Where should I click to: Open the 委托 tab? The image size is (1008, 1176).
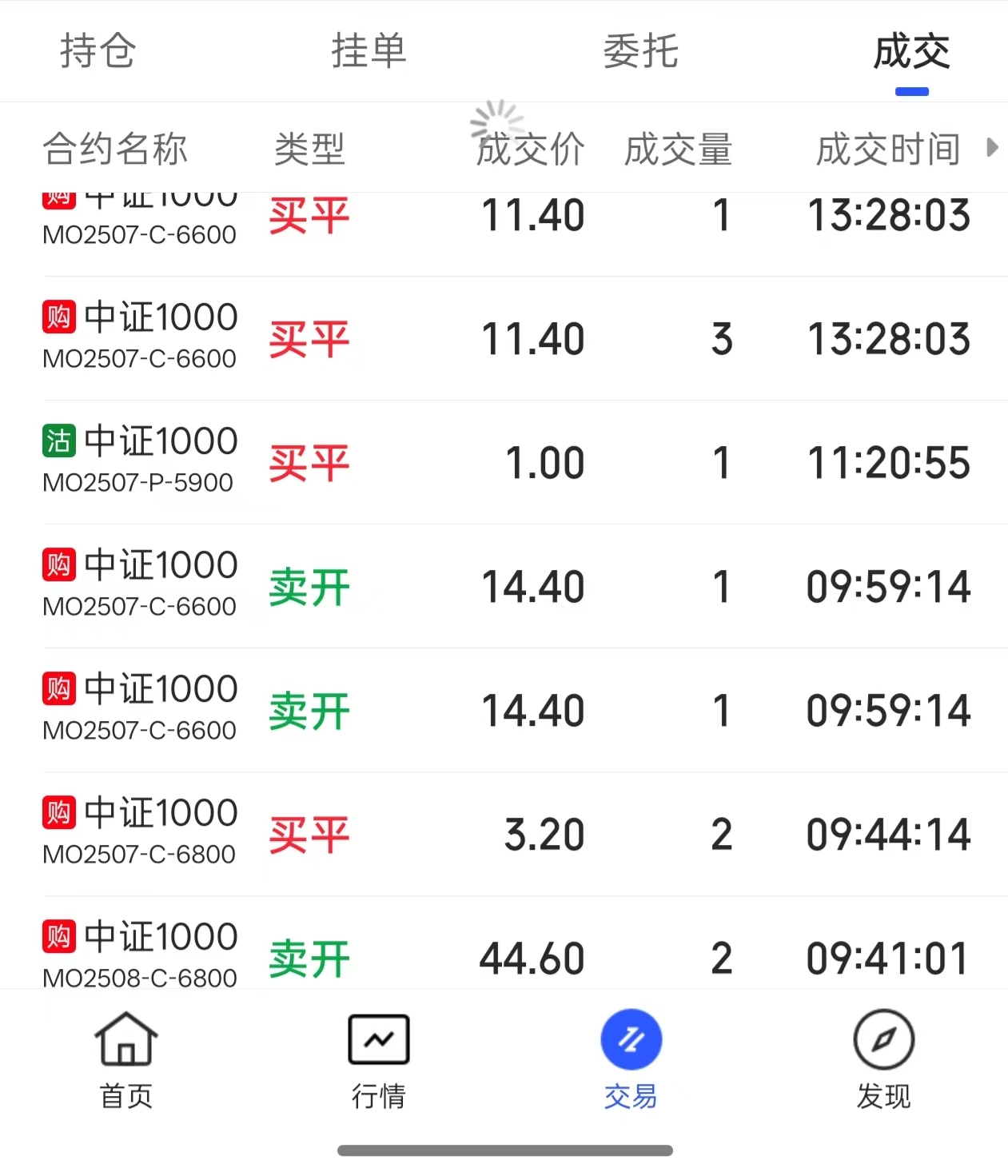pos(640,52)
